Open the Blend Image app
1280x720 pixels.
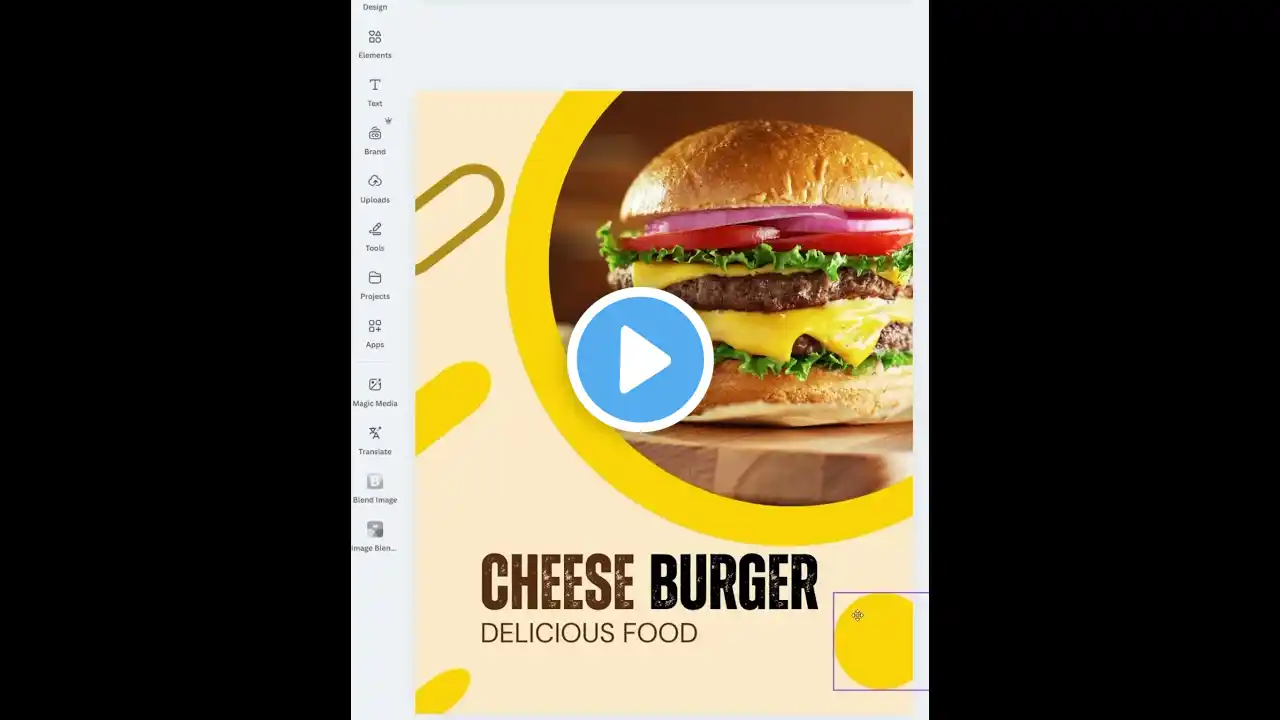[x=375, y=487]
